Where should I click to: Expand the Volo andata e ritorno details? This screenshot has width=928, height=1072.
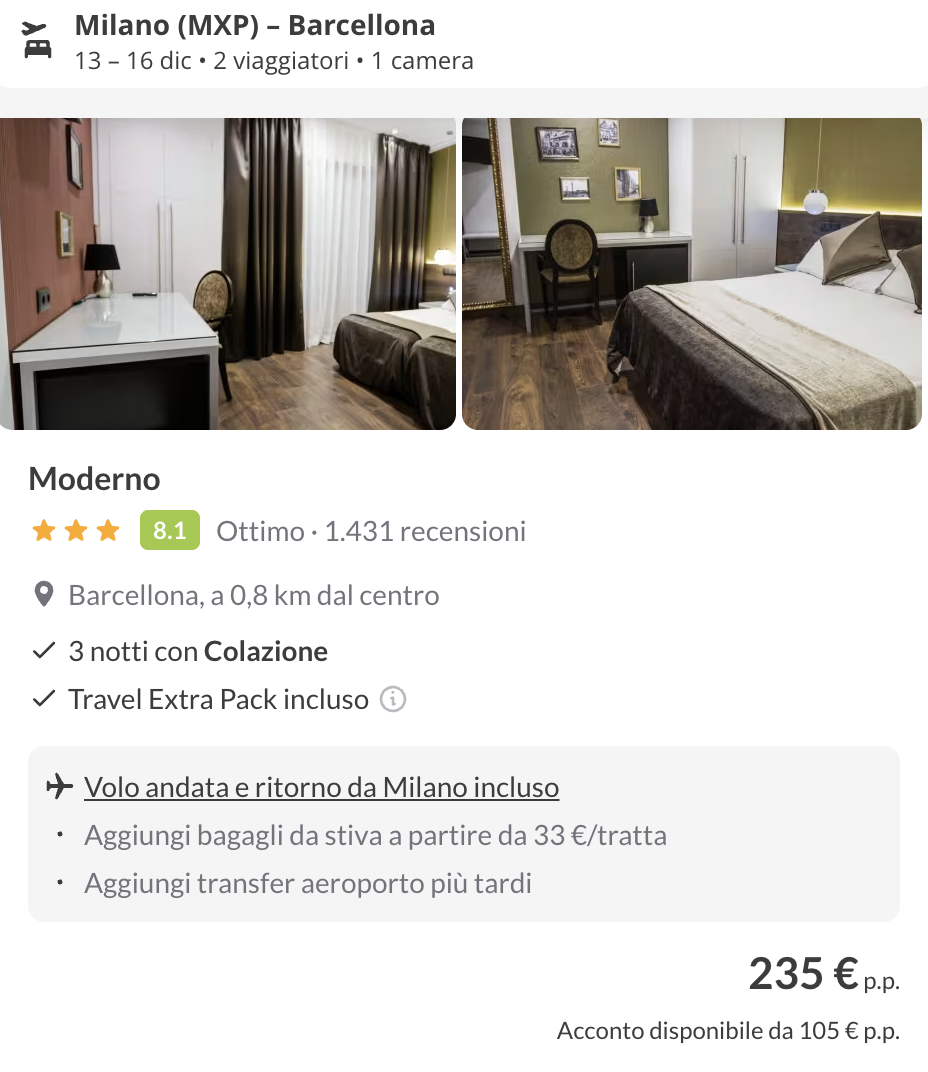pos(321,787)
